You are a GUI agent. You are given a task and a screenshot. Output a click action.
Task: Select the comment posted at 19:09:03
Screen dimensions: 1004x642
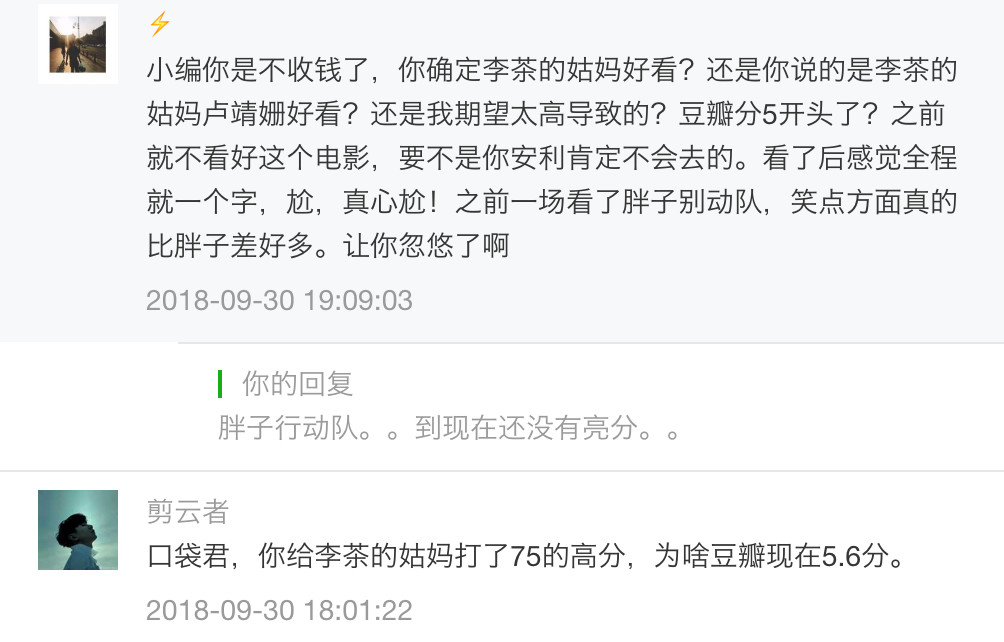coord(550,157)
